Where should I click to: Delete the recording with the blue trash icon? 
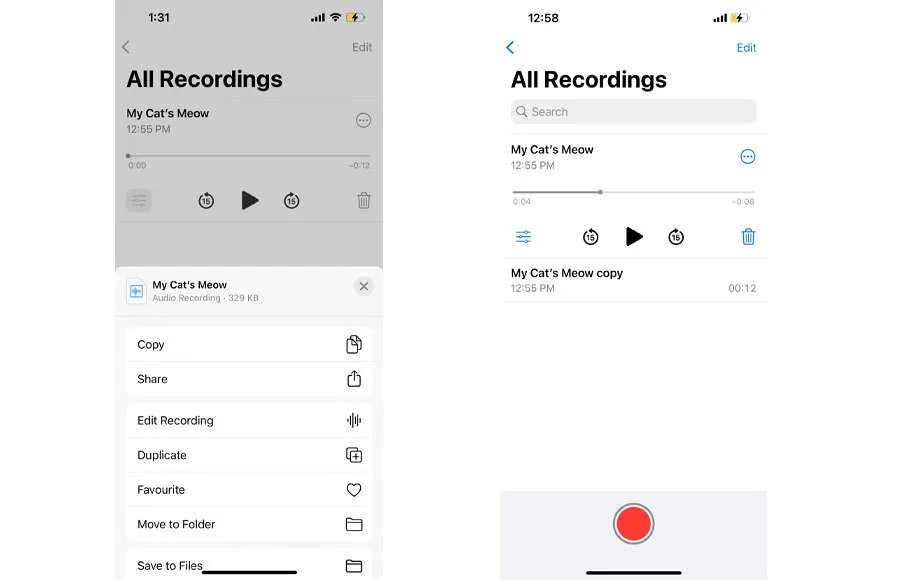point(748,237)
